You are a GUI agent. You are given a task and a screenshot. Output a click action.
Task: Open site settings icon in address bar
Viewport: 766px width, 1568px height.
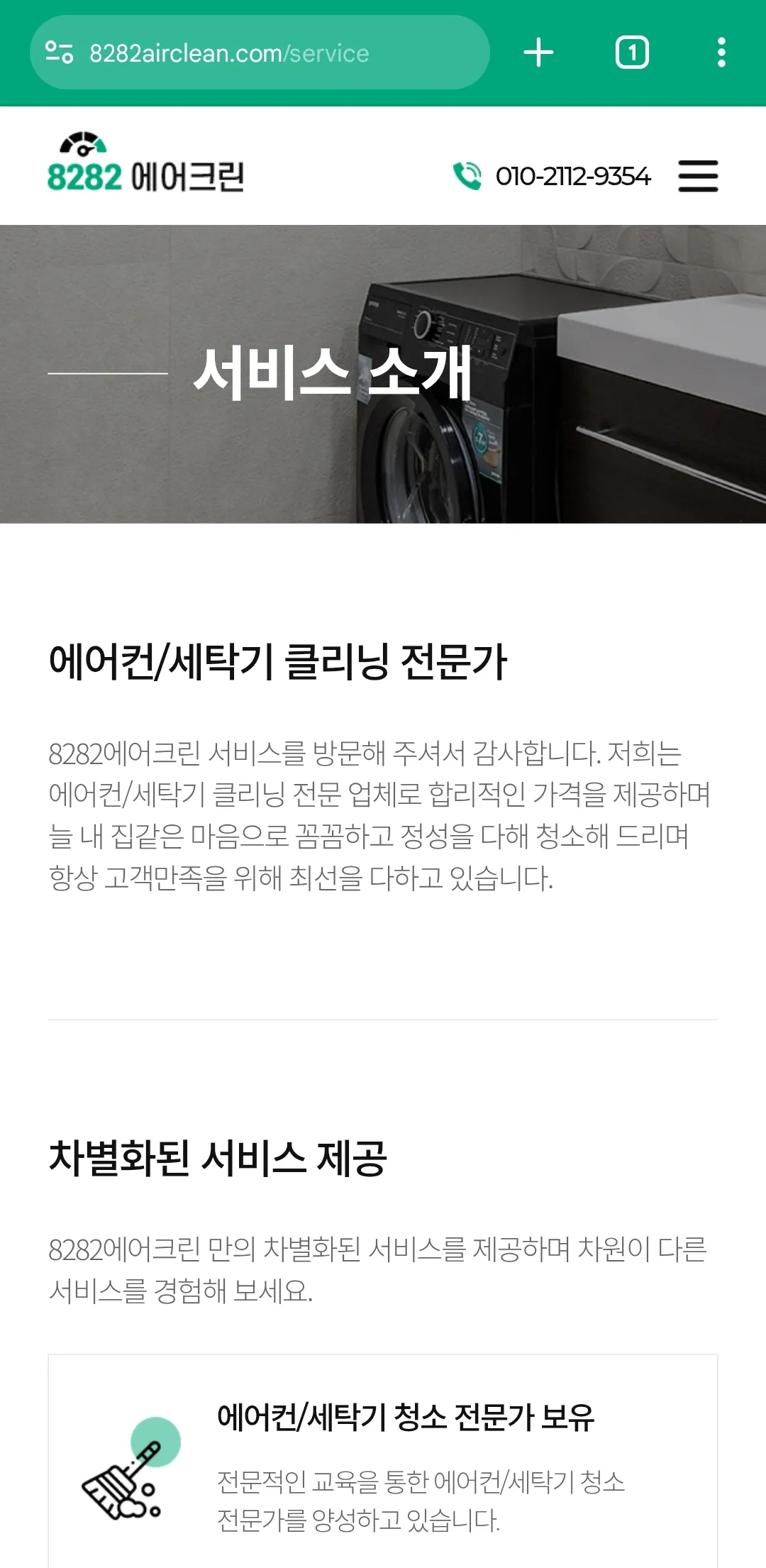click(60, 53)
